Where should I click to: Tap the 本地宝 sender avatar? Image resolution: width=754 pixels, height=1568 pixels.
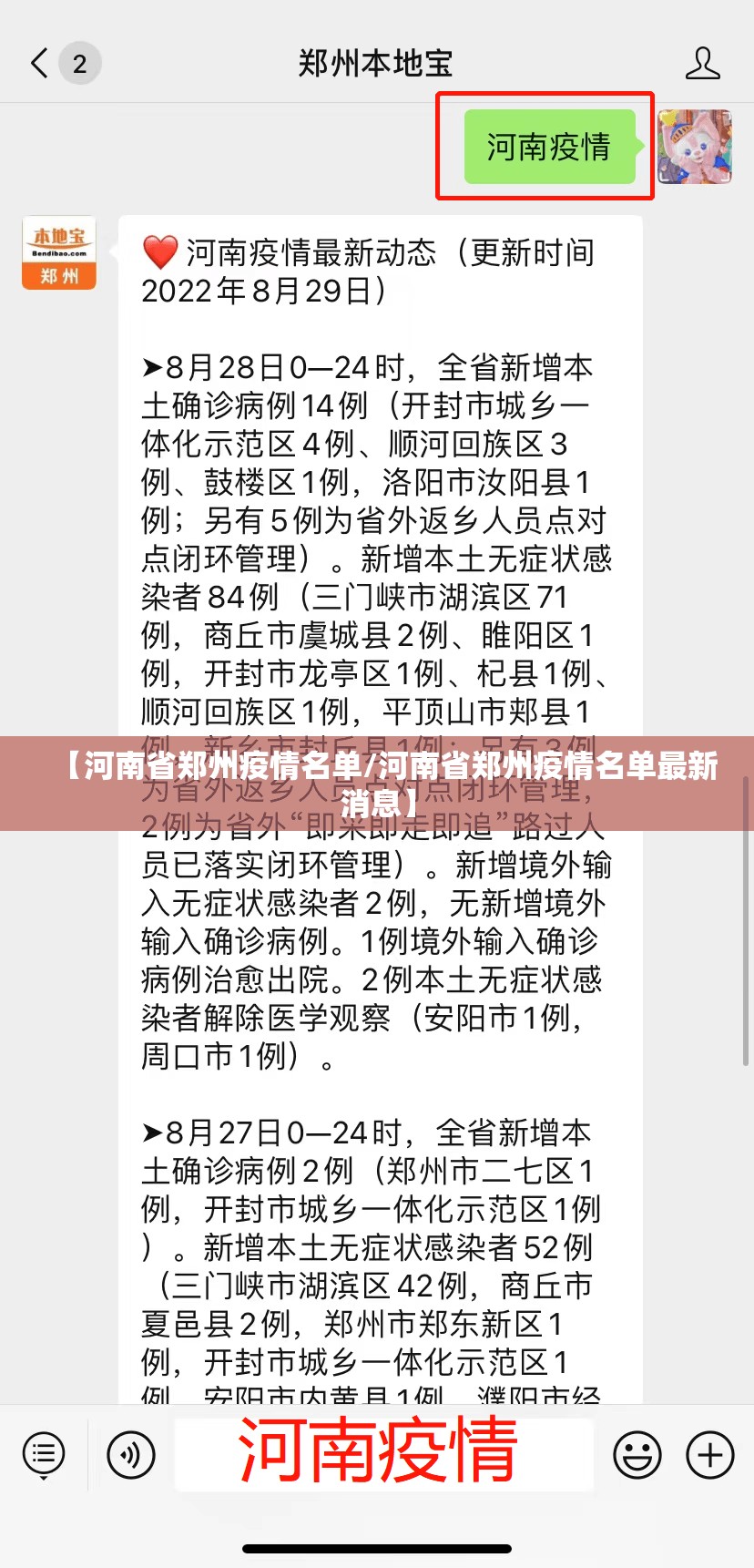[x=59, y=253]
